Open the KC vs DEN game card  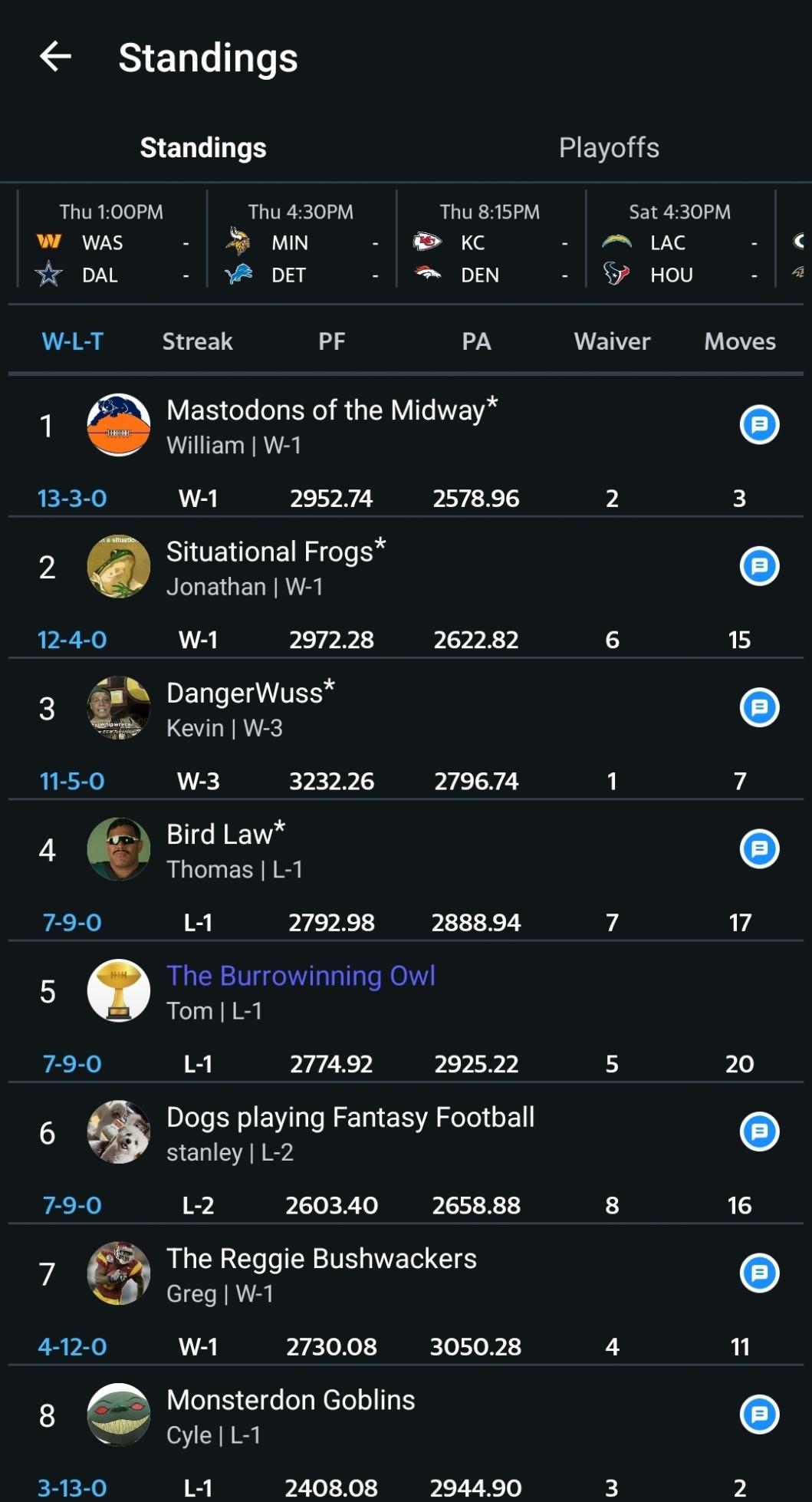pos(490,242)
